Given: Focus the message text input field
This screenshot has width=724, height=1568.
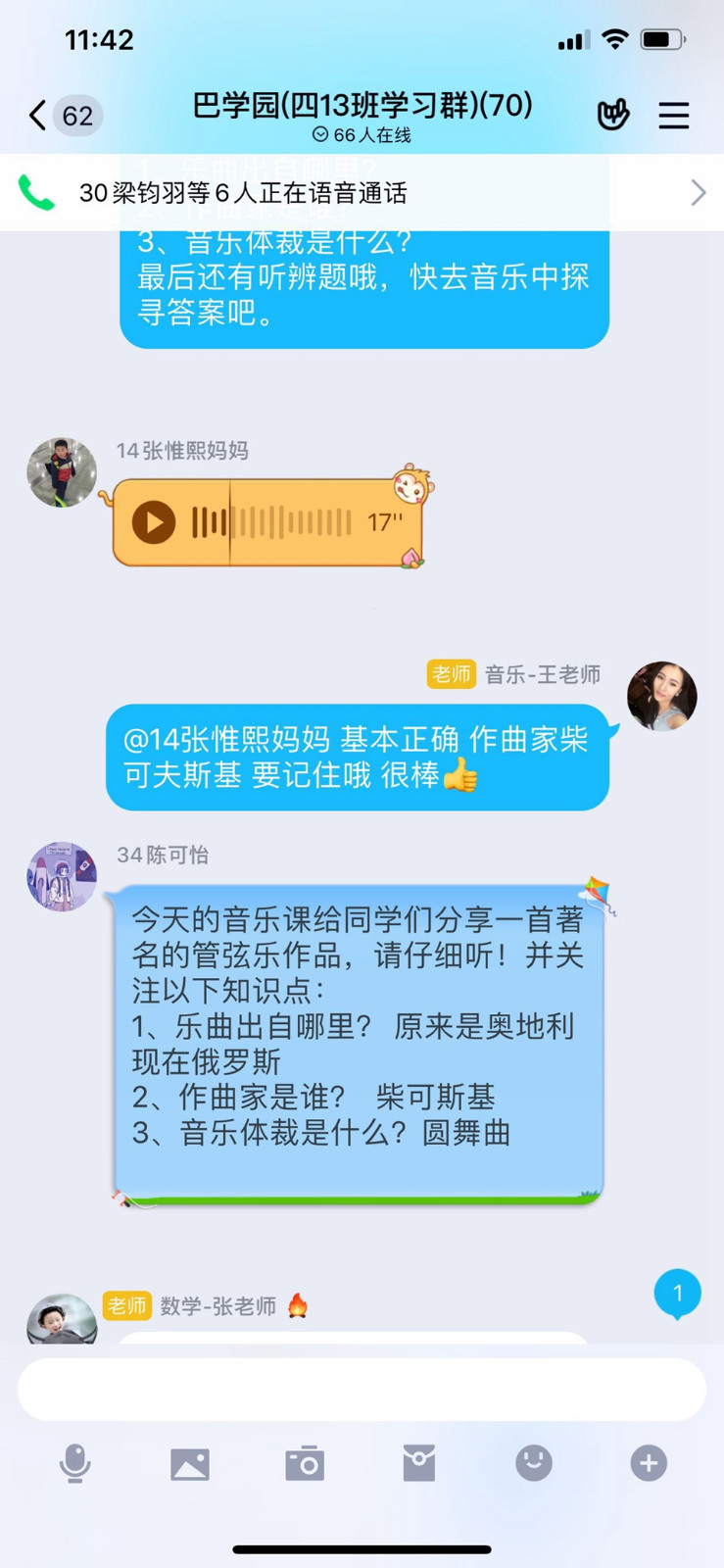Looking at the screenshot, I should [x=362, y=1389].
